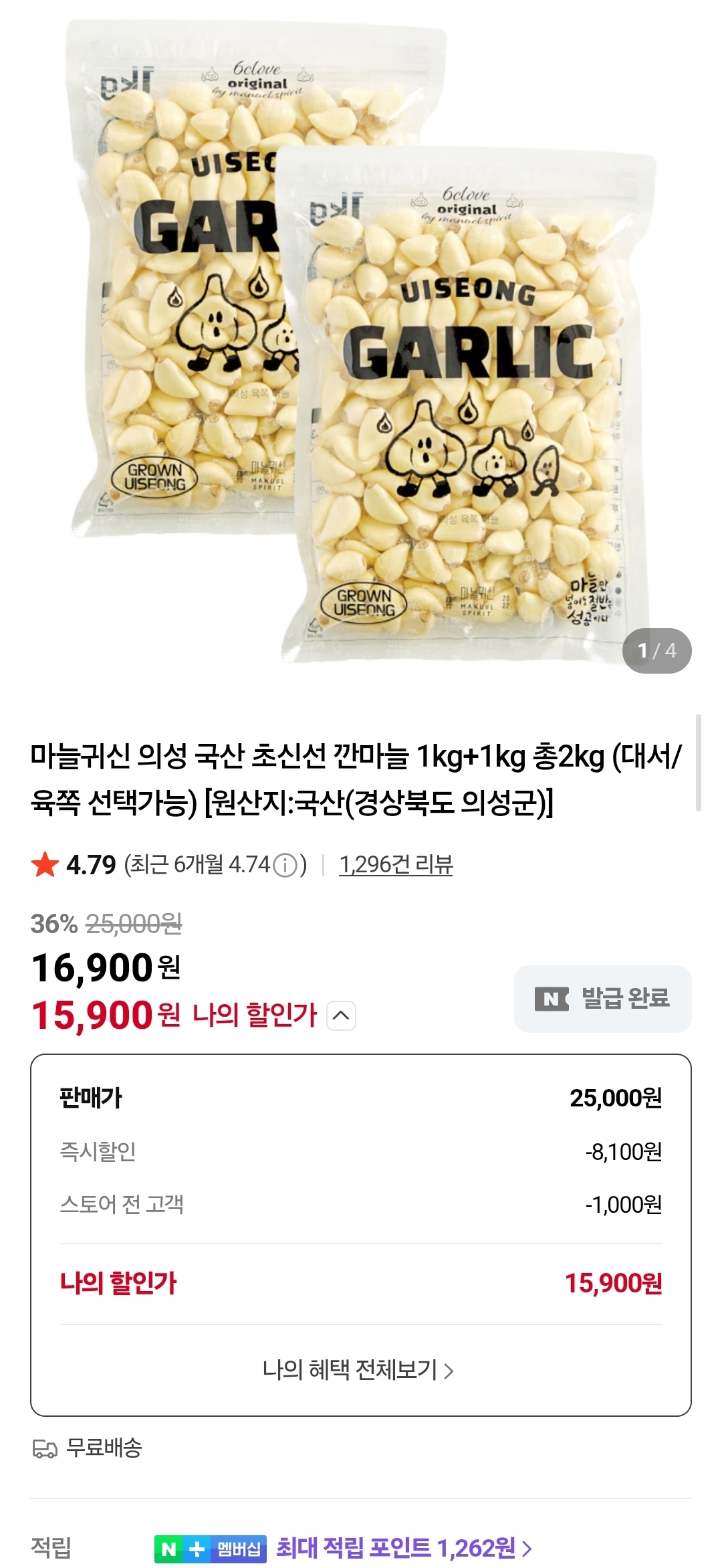The width and height of the screenshot is (722, 1568).
Task: Tap the 발급 완료 coupon button
Action: (x=602, y=999)
